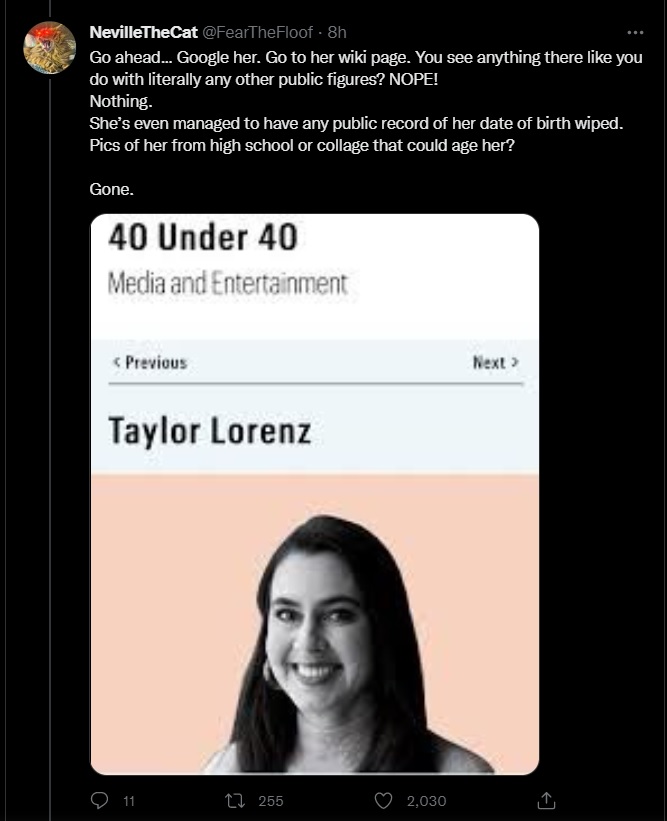Like the tweet with 2,030 likes

tap(384, 800)
